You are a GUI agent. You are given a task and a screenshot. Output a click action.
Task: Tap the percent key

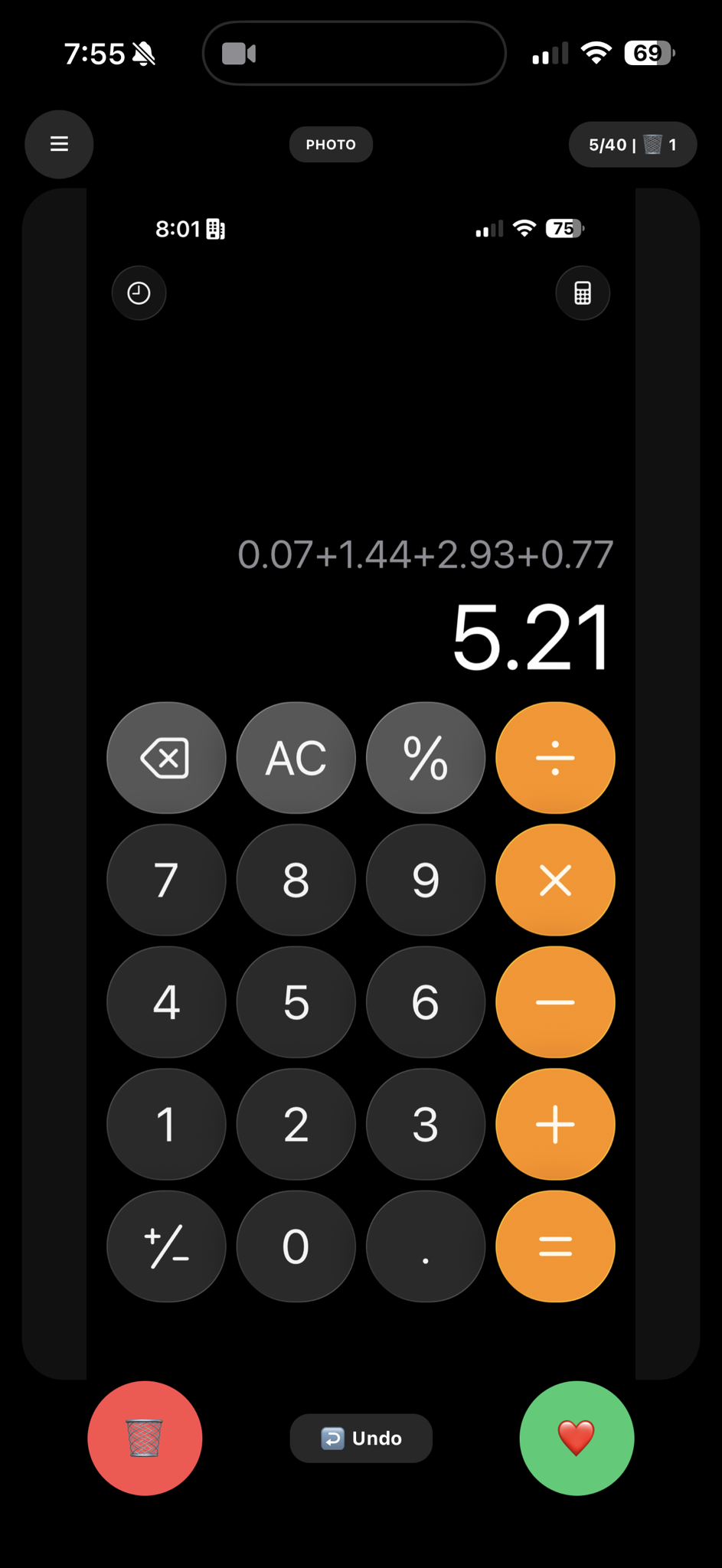click(x=425, y=757)
